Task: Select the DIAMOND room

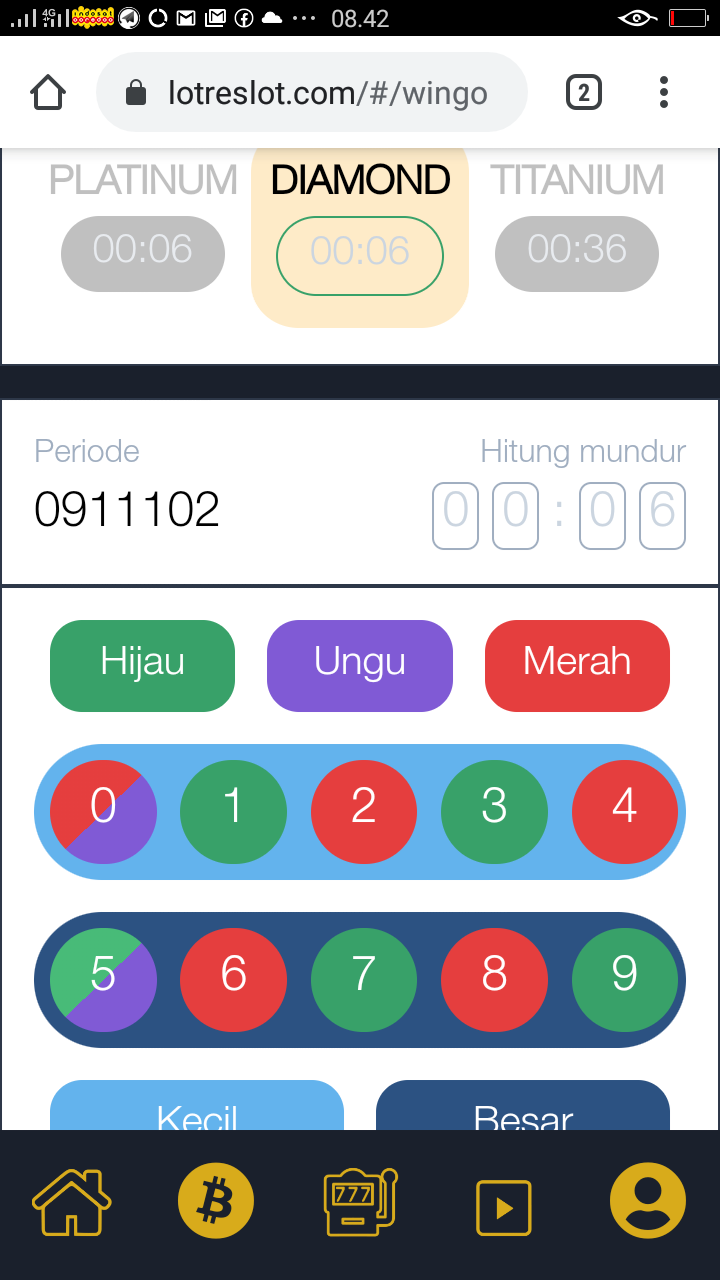Action: coord(360,232)
